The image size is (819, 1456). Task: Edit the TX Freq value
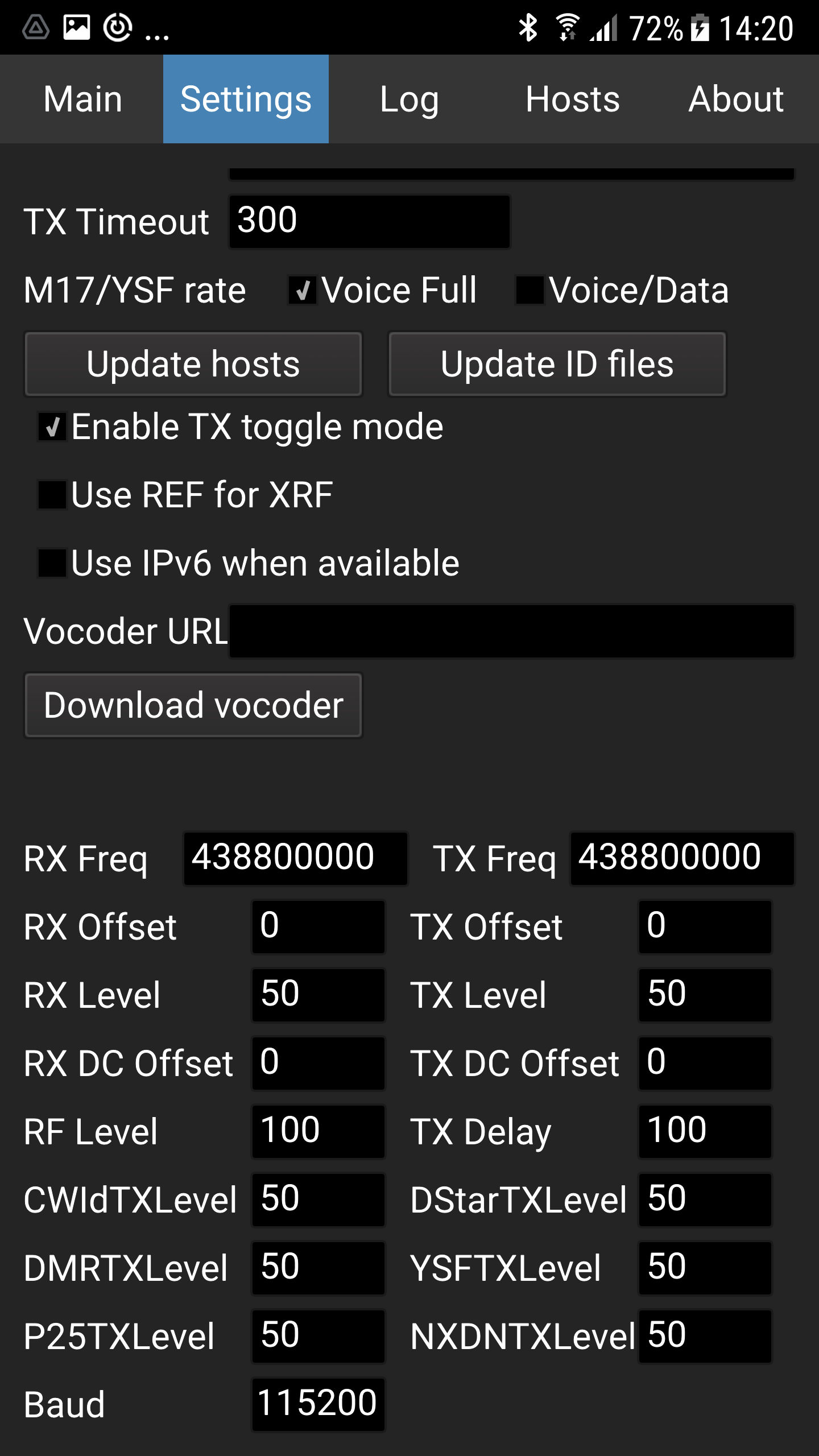(x=681, y=858)
